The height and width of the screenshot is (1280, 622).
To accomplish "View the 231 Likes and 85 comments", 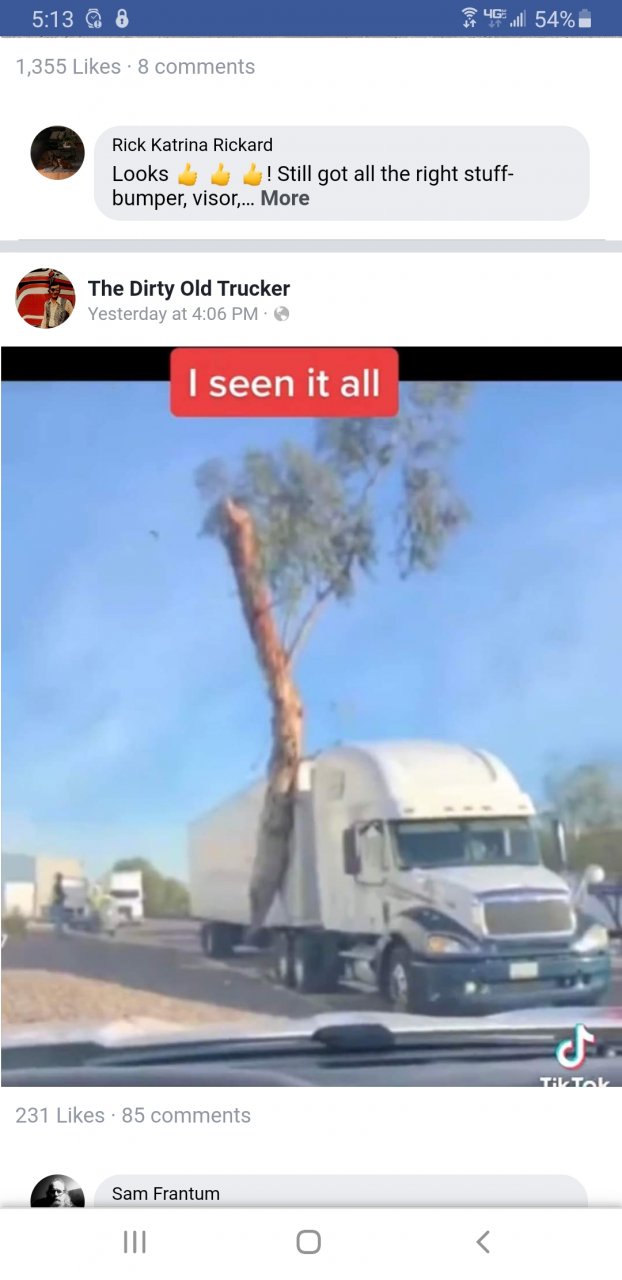I will pyautogui.click(x=133, y=1115).
